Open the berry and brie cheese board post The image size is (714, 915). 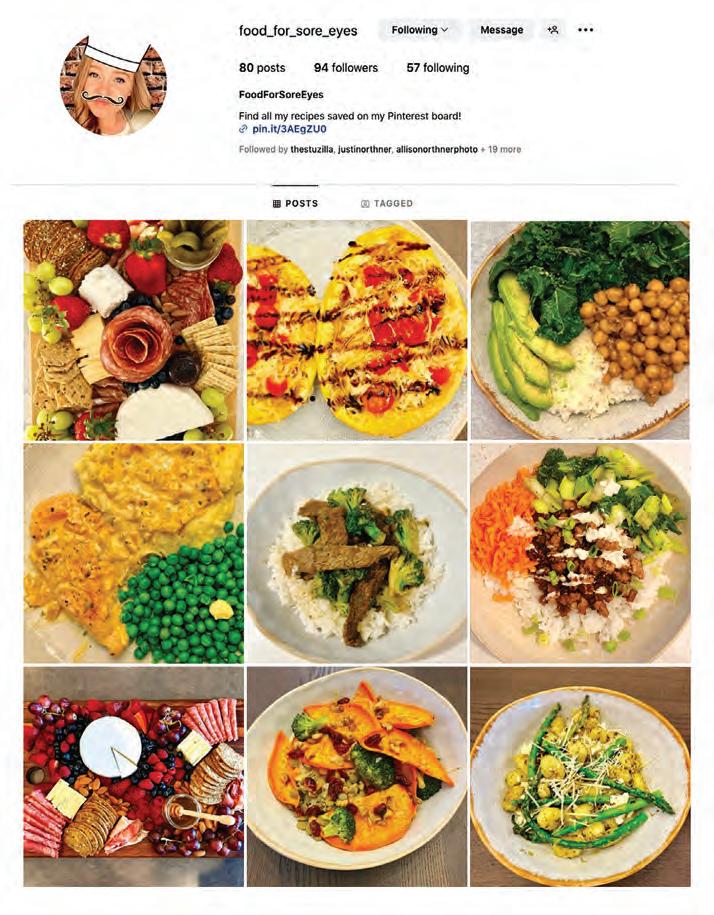click(x=133, y=777)
